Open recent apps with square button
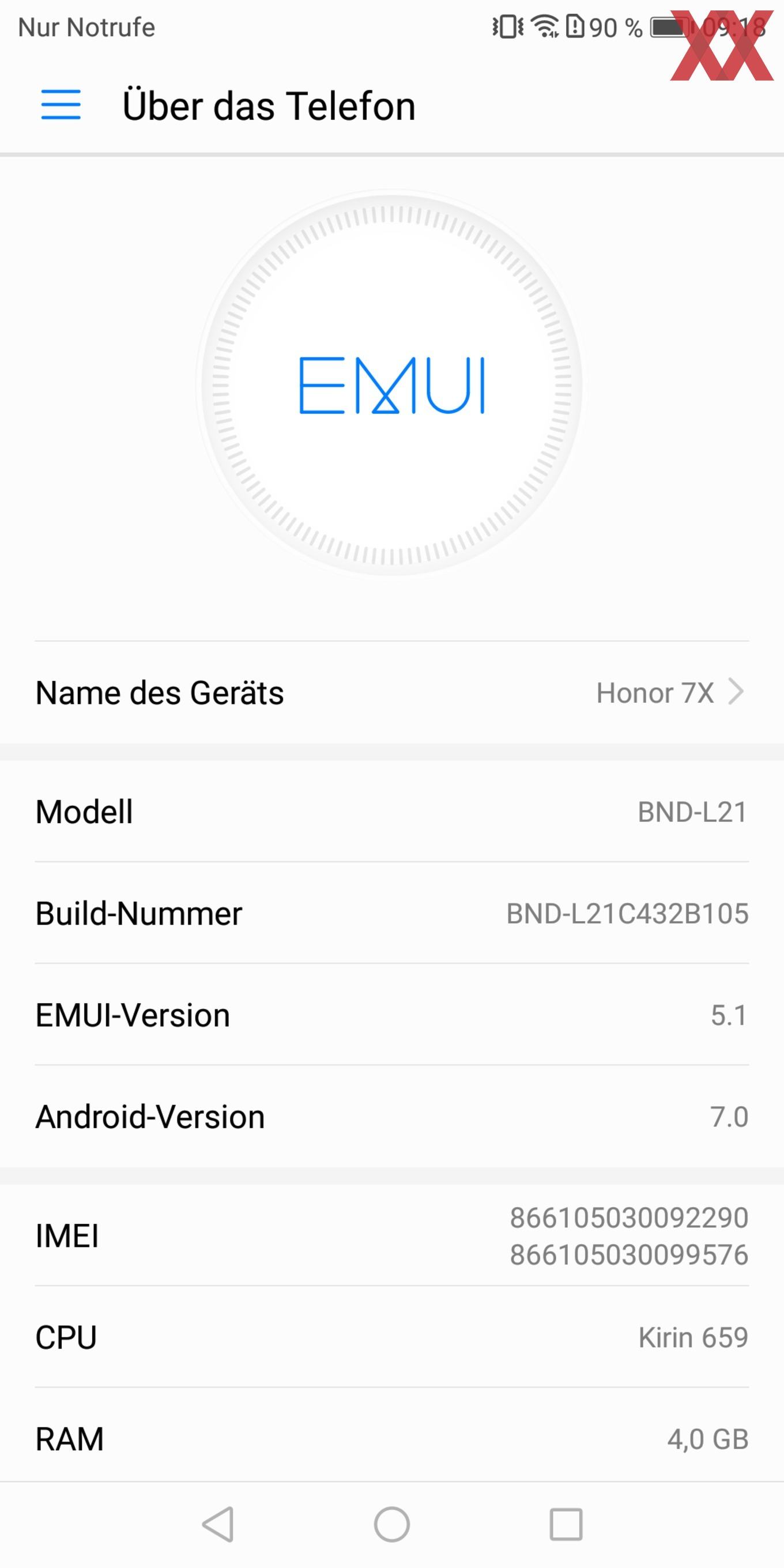 566,1524
